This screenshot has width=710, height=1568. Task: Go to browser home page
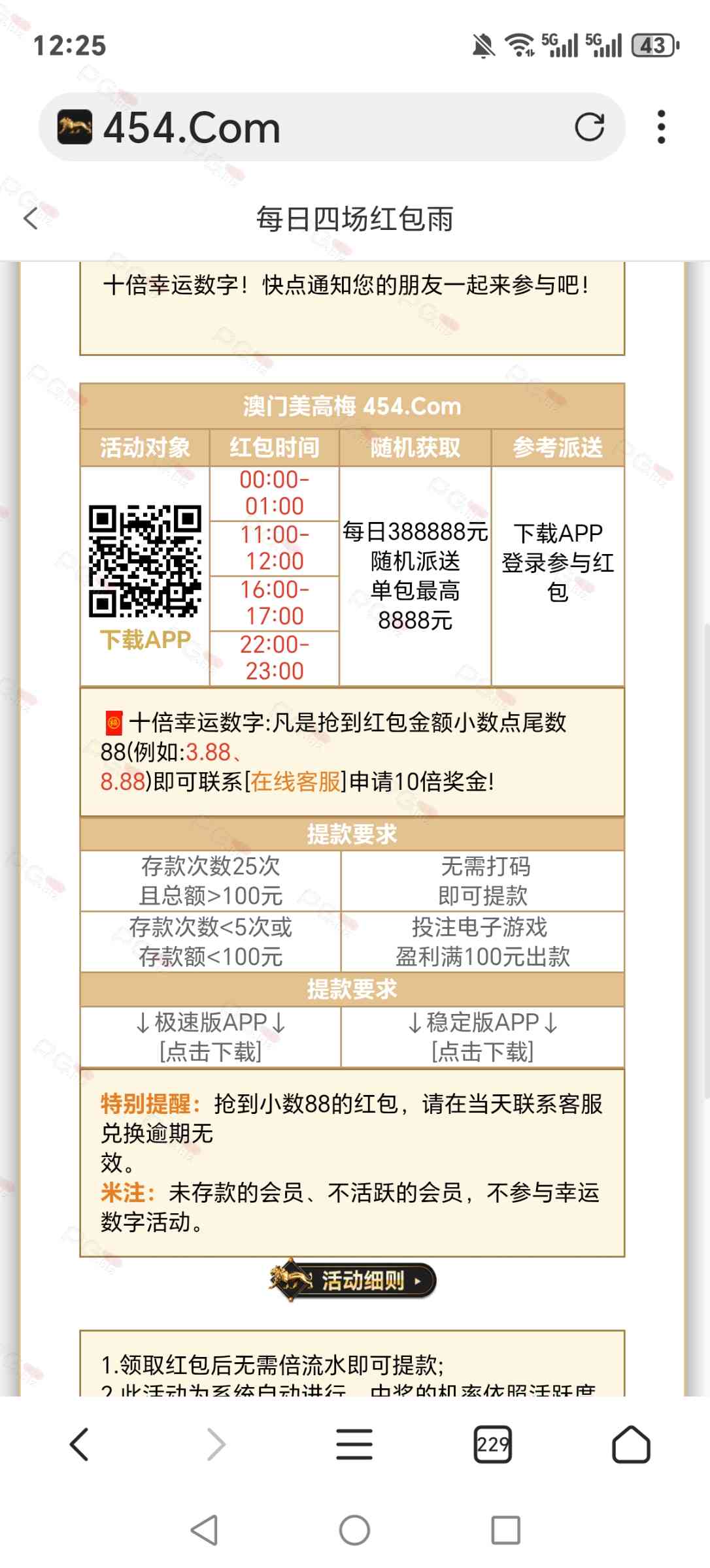(x=630, y=1445)
